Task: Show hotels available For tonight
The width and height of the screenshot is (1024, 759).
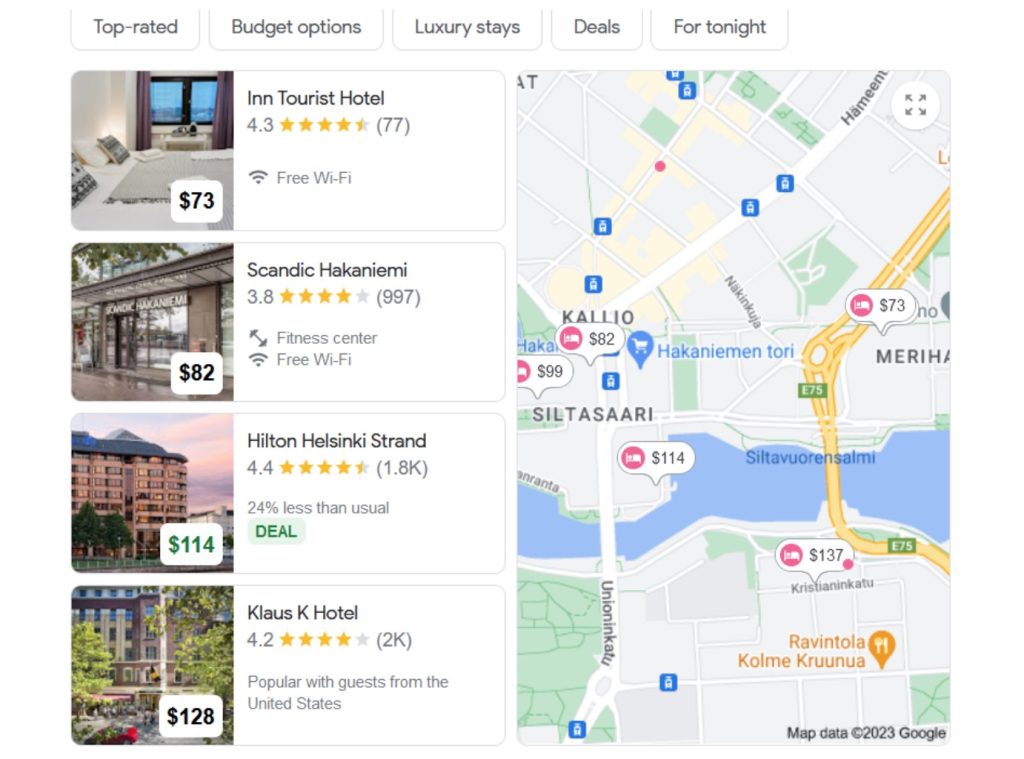Action: click(x=719, y=27)
